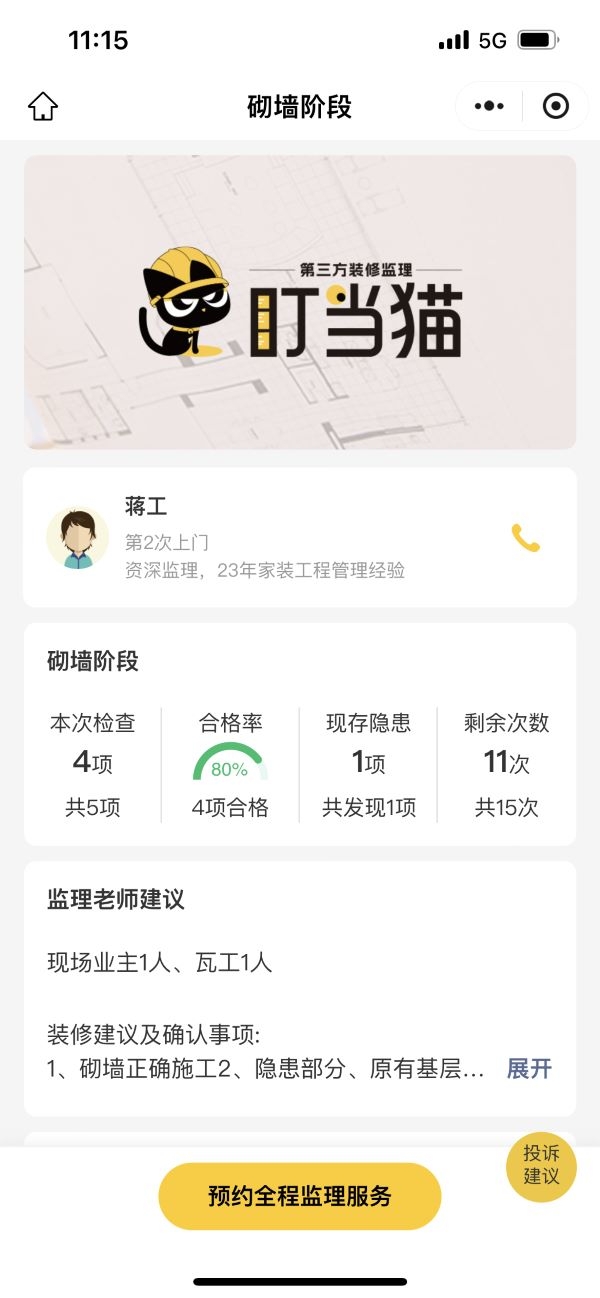Image resolution: width=600 pixels, height=1298 pixels.
Task: Tap 预约全程监理服务 button
Action: 299,1196
